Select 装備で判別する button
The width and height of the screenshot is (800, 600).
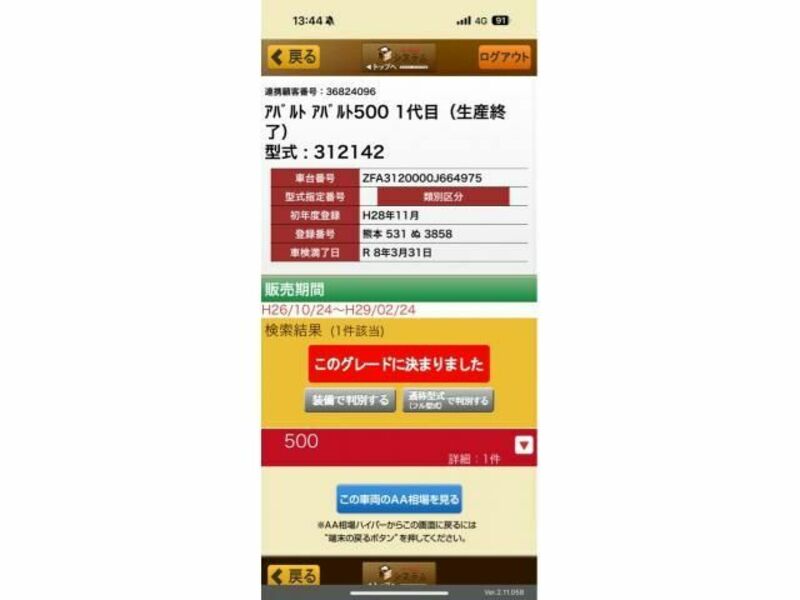(350, 401)
